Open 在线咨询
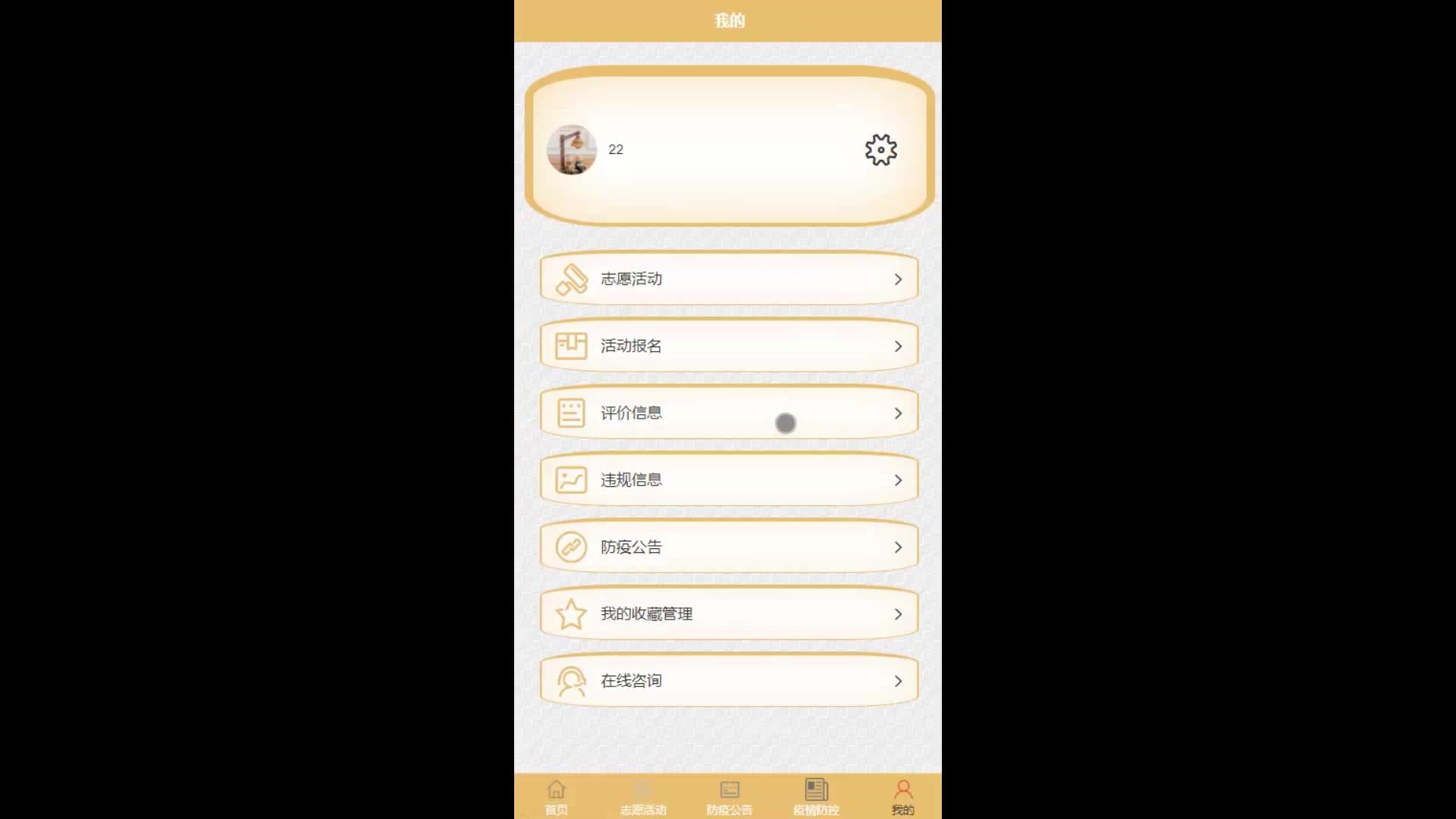Screen dimensions: 1456x819 pos(728,681)
